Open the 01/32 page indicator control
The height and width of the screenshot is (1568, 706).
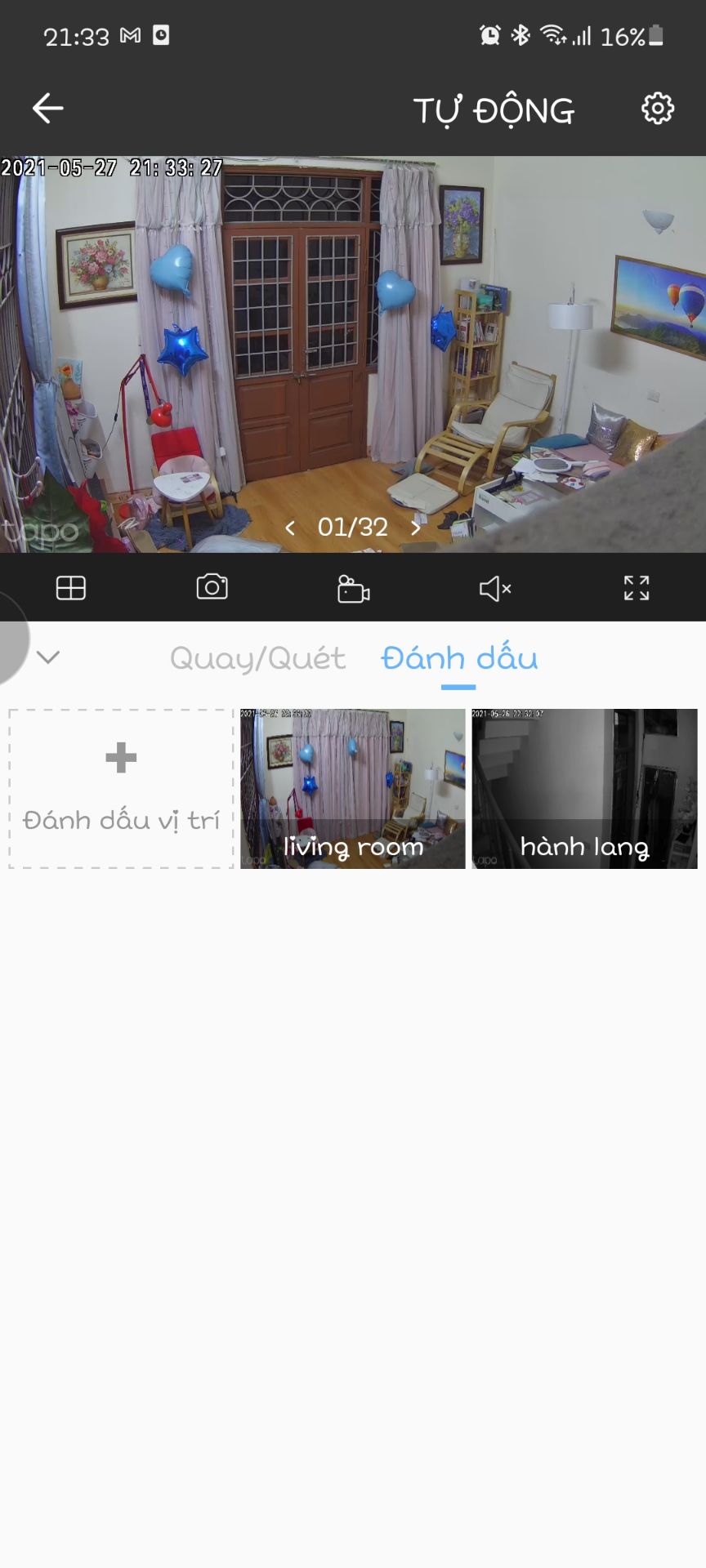(353, 527)
